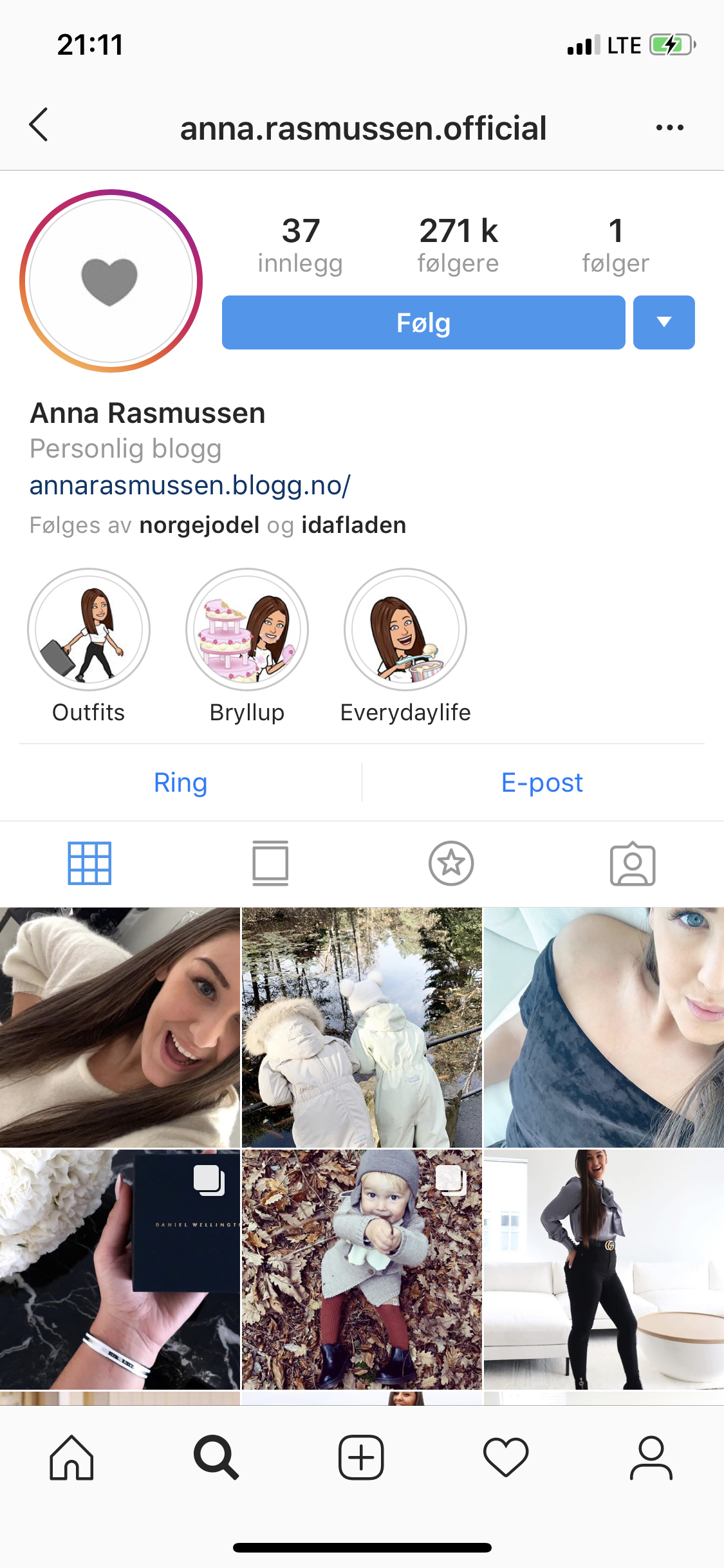724x1568 pixels.
Task: Open your own profile tab
Action: (651, 1457)
